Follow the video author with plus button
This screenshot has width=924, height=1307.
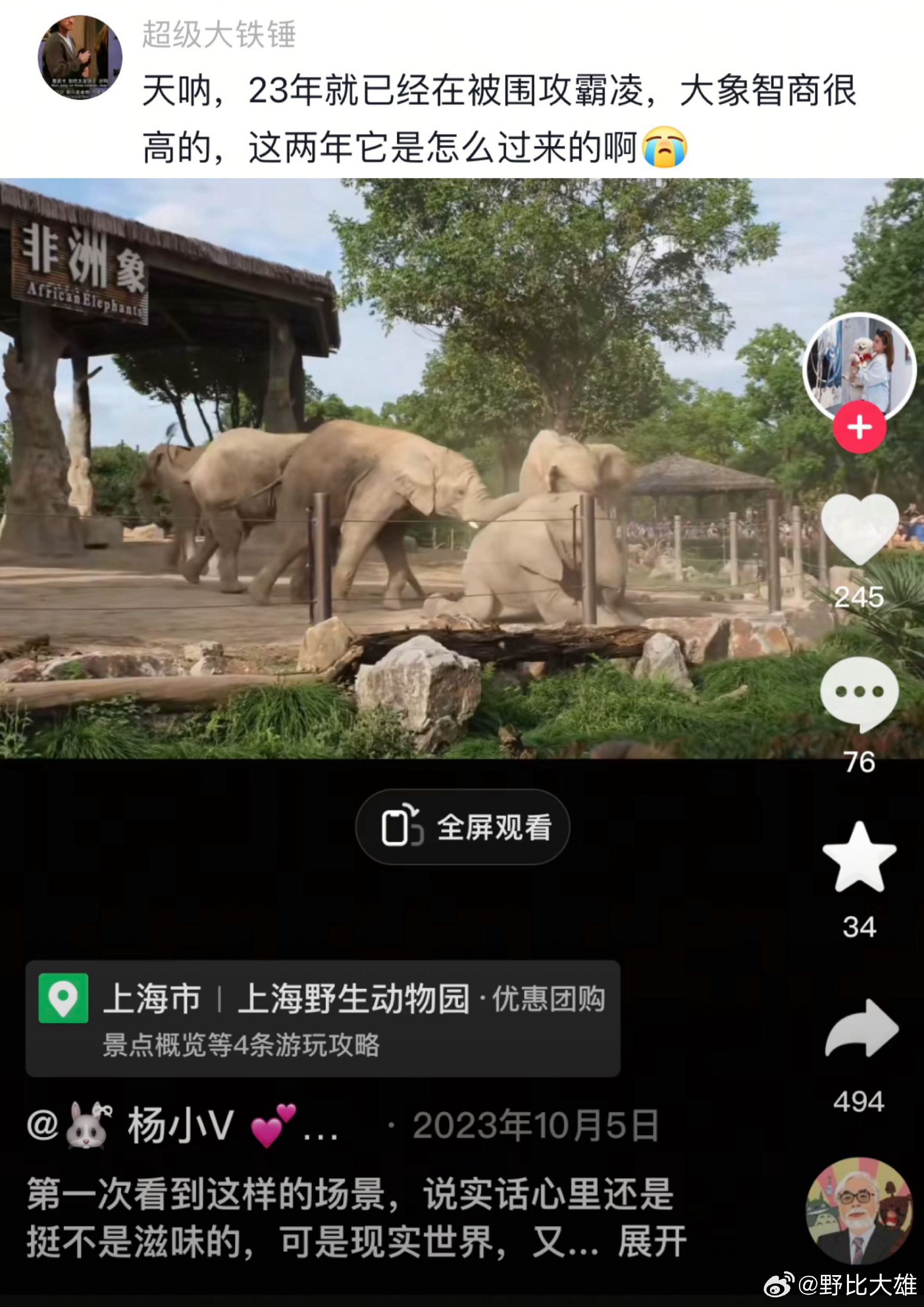pyautogui.click(x=859, y=427)
